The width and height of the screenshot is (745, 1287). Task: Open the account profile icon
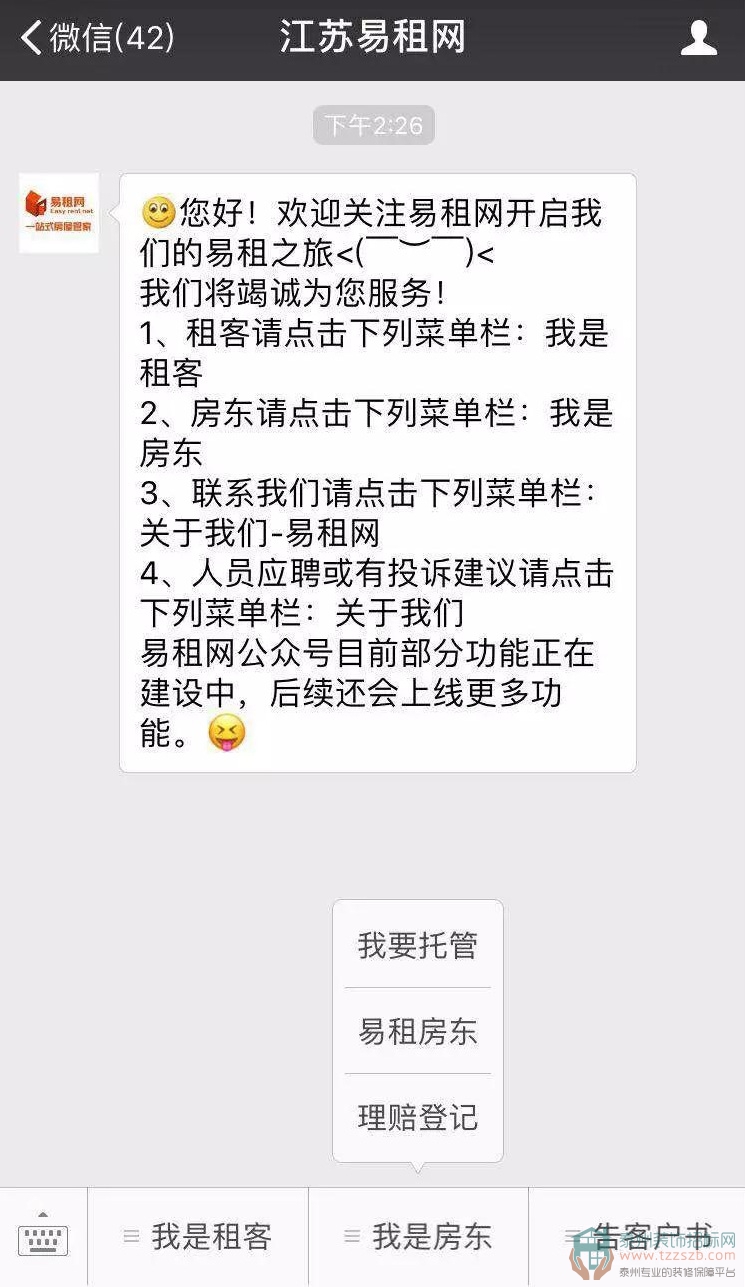[x=698, y=39]
